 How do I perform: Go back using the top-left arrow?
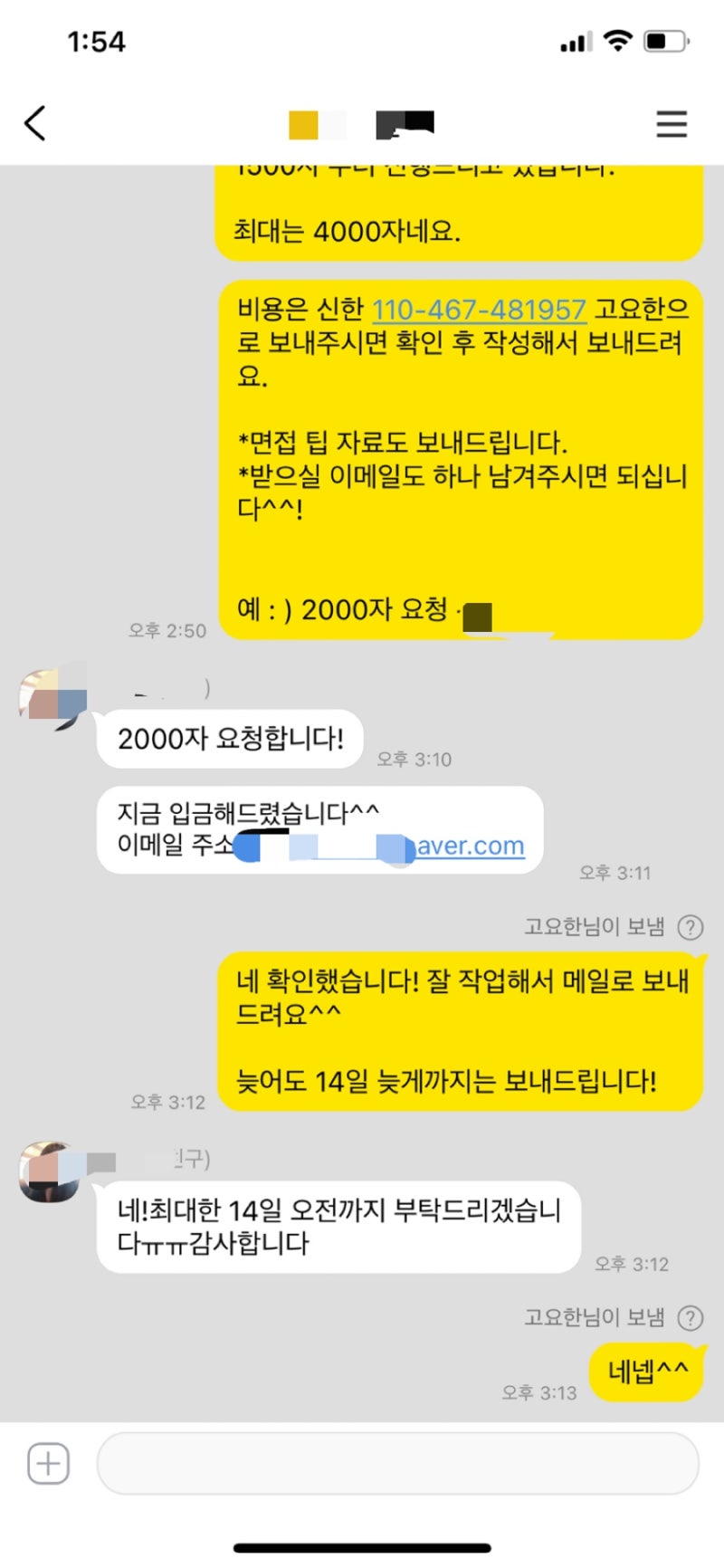click(x=35, y=123)
